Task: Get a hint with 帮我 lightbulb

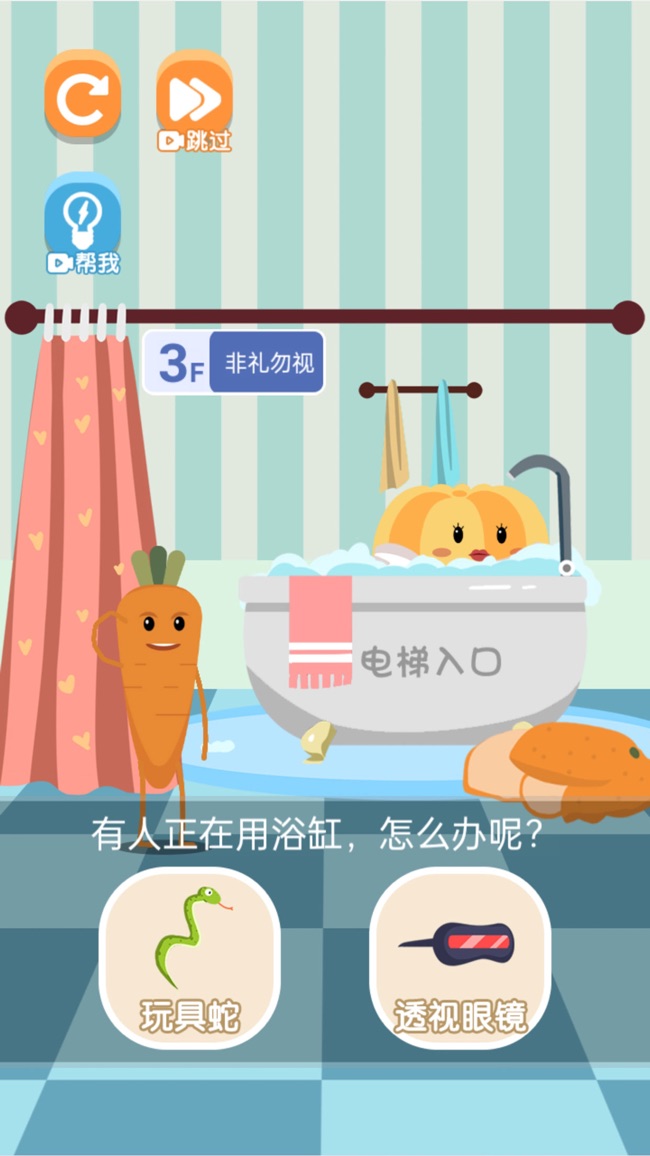Action: [82, 222]
